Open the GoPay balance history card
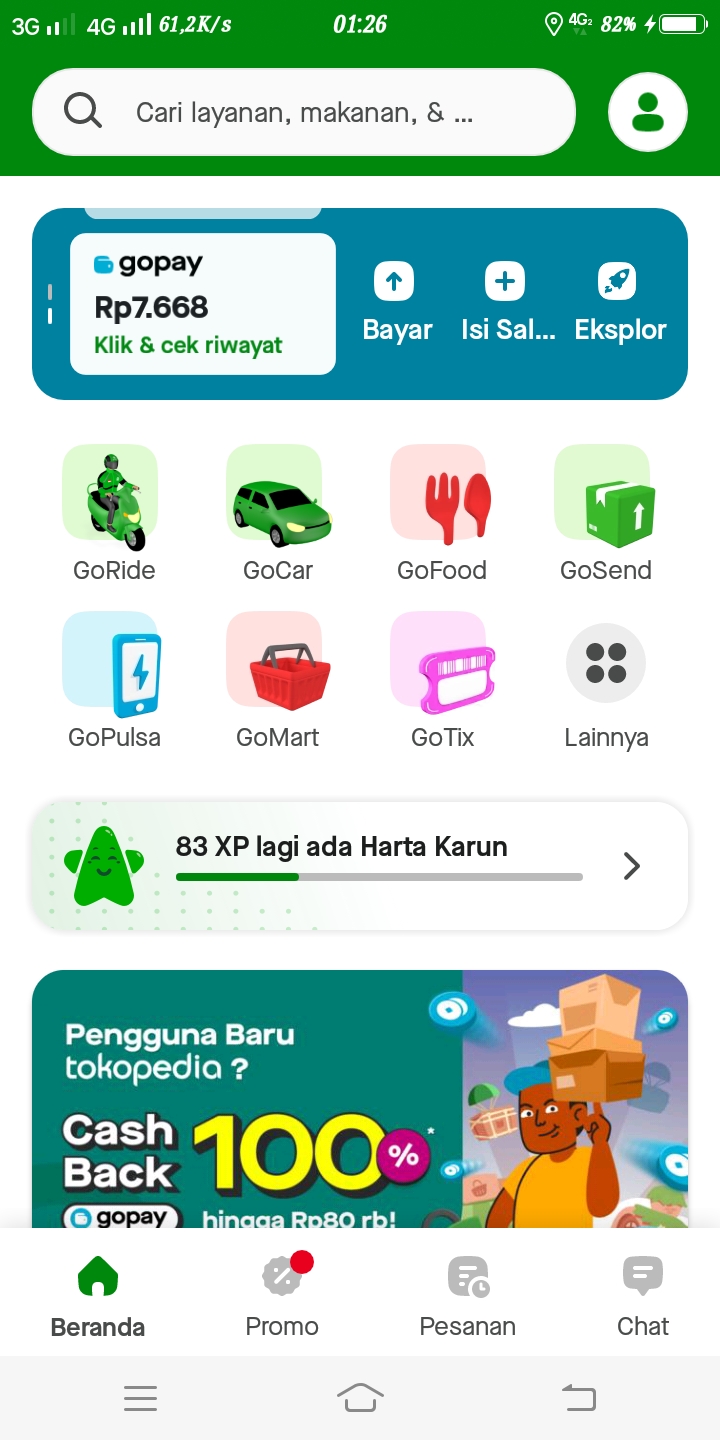 [202, 304]
